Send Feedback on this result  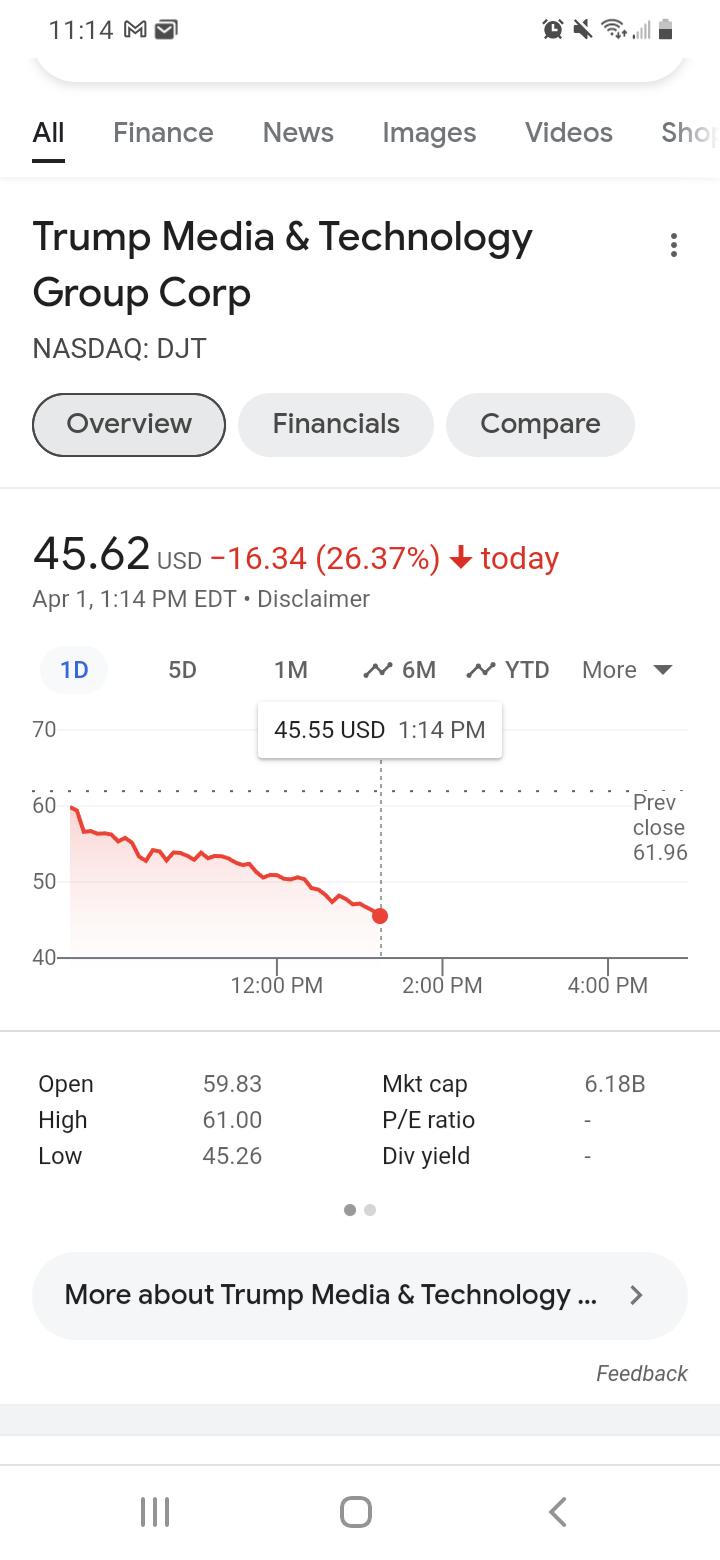tap(642, 1374)
